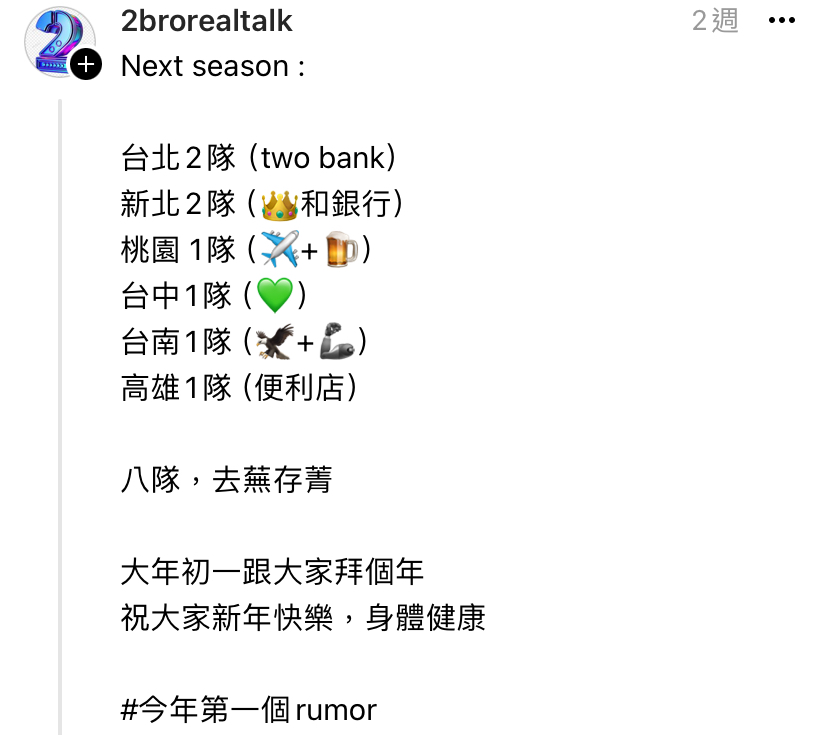828x735 pixels.
Task: Open the 2brorealtalk profile from username
Action: pyautogui.click(x=206, y=21)
